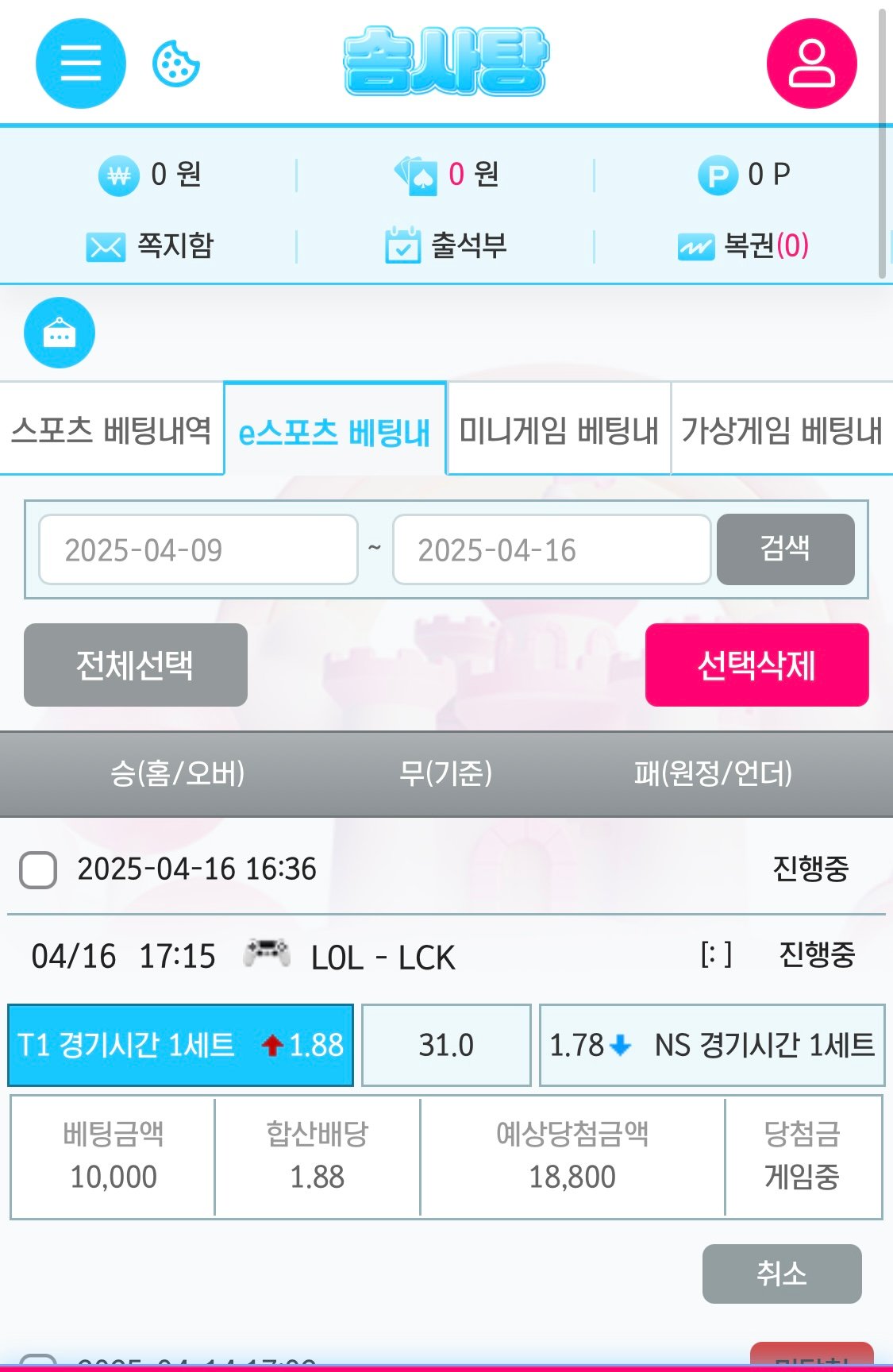893x1372 pixels.
Task: Edit start date 2025-04-09
Action: coord(198,550)
